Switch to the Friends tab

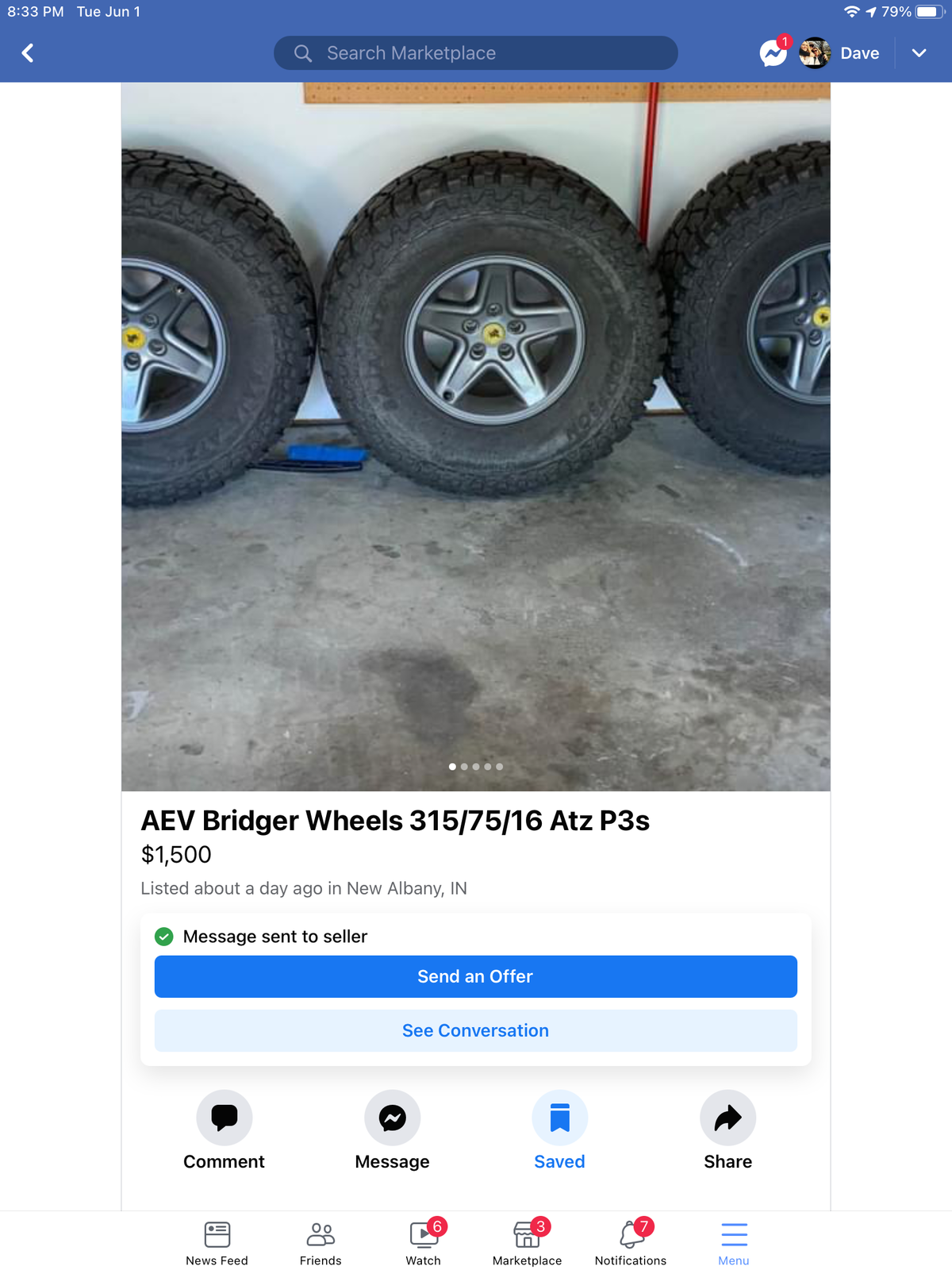pyautogui.click(x=321, y=1243)
